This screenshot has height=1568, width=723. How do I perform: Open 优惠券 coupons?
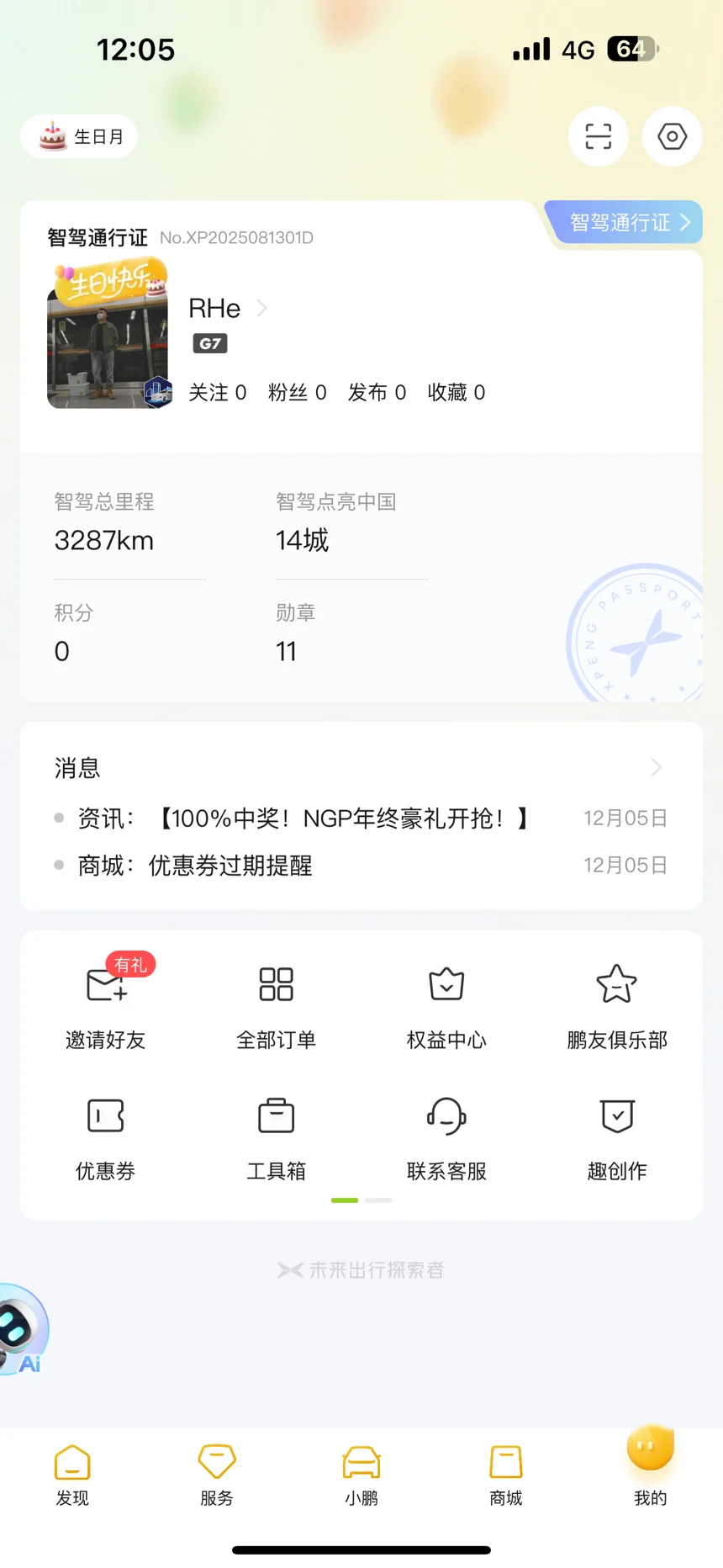(x=106, y=1137)
